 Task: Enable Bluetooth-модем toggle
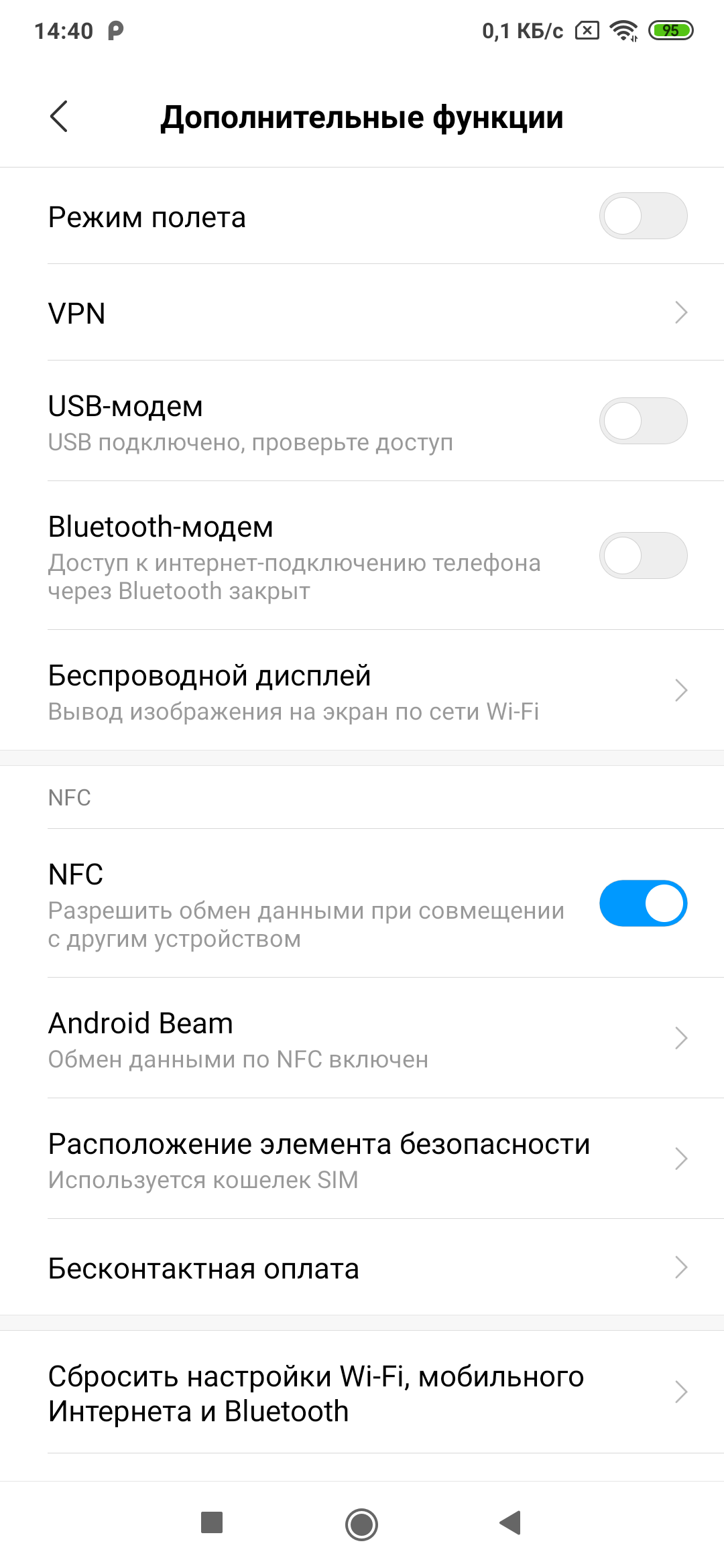coord(642,556)
